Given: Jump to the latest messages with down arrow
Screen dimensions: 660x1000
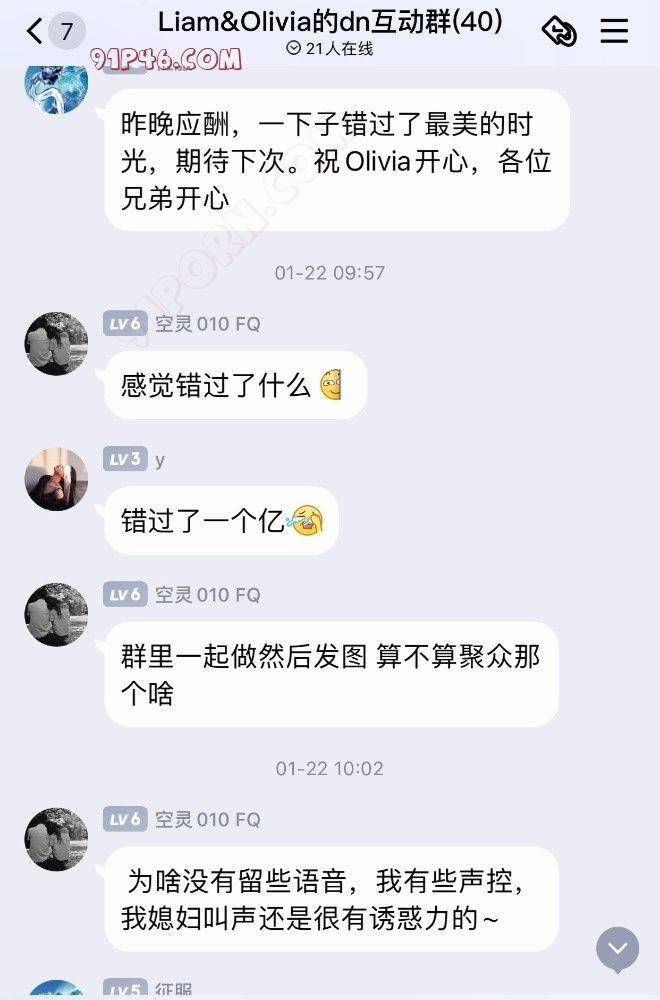Looking at the screenshot, I should click(617, 948).
